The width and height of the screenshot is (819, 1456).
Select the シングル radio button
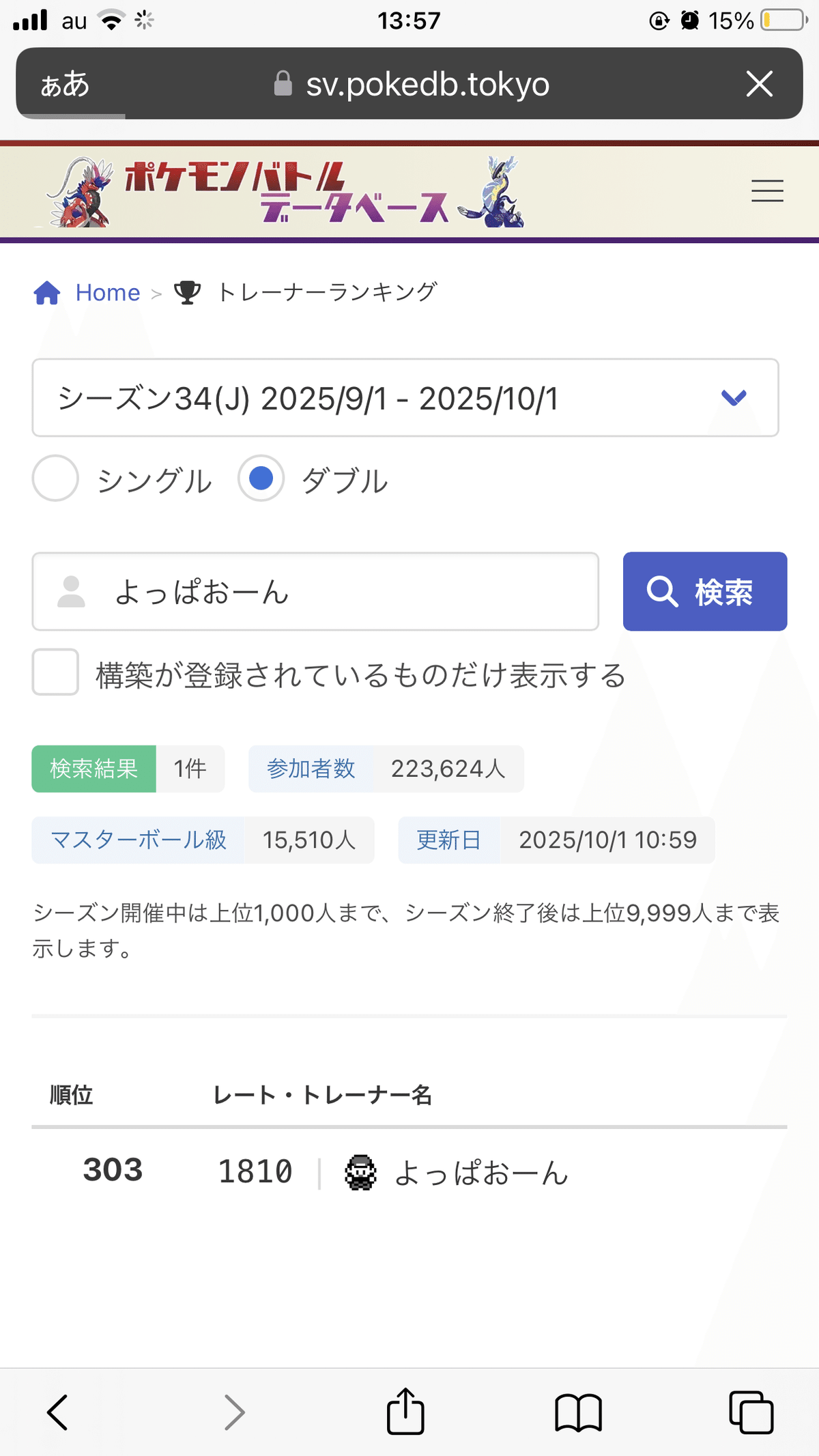point(55,479)
